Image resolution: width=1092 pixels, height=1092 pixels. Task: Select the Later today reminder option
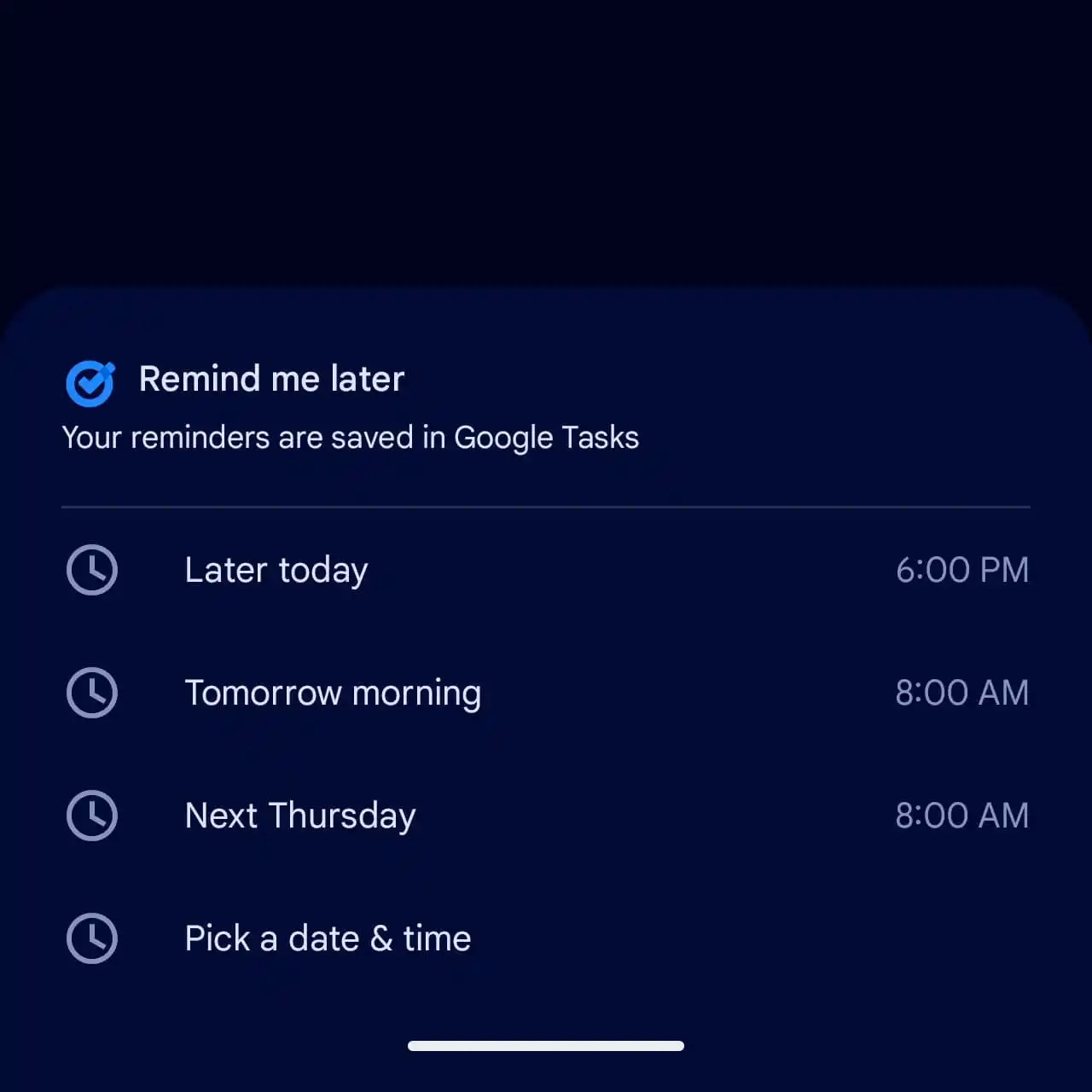pos(276,570)
